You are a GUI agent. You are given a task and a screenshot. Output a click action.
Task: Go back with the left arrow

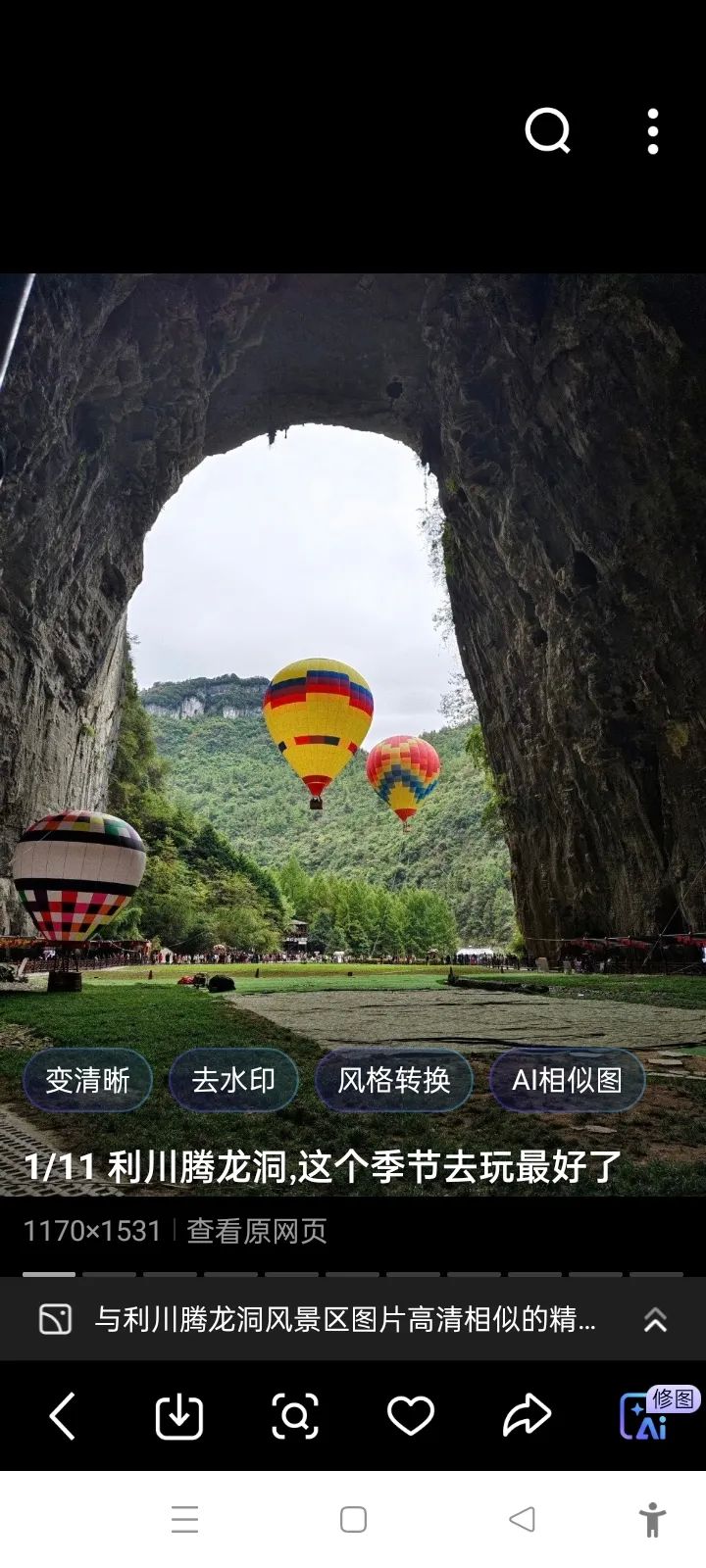pos(63,1416)
